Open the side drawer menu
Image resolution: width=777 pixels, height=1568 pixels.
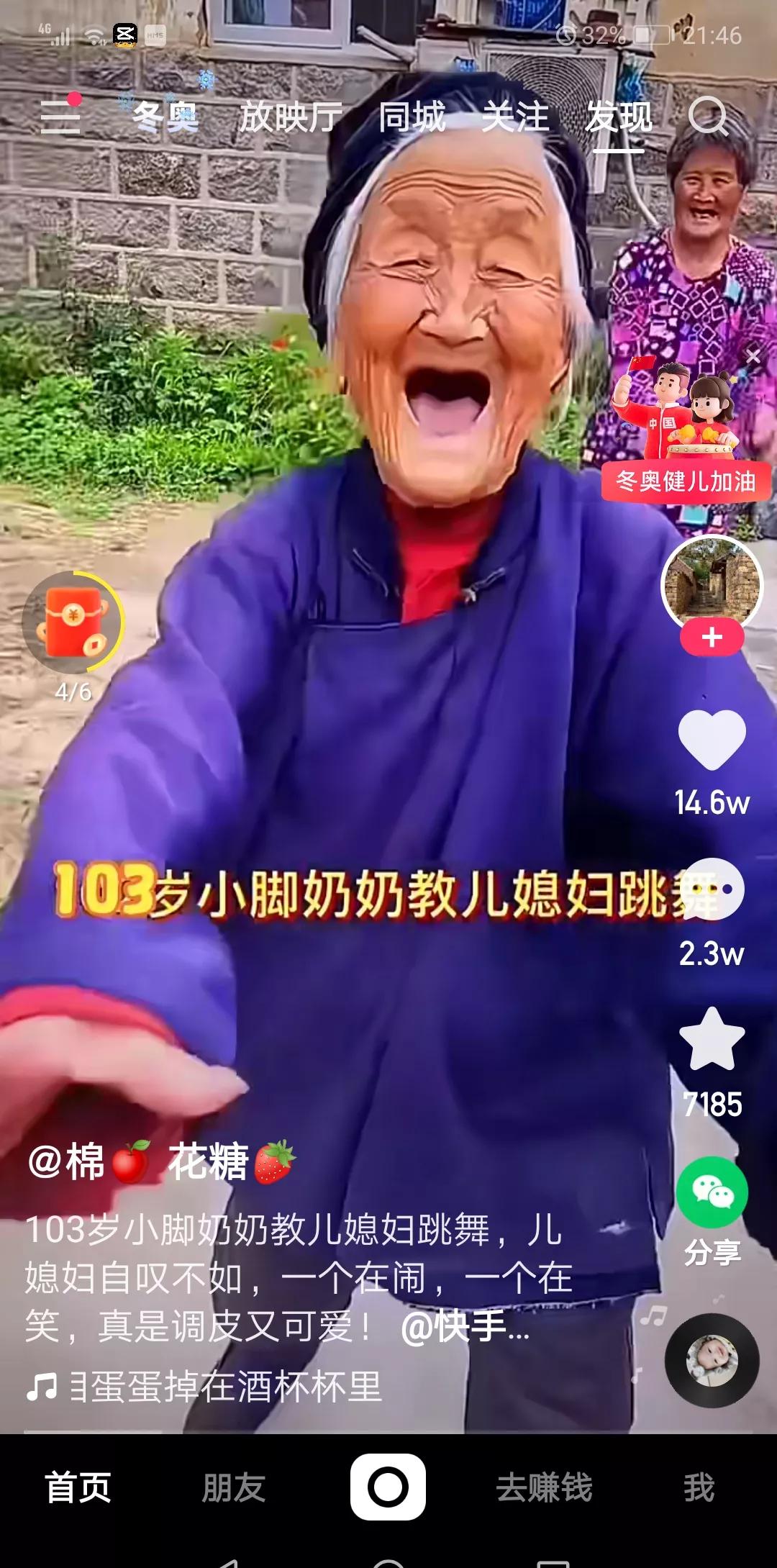coord(60,117)
